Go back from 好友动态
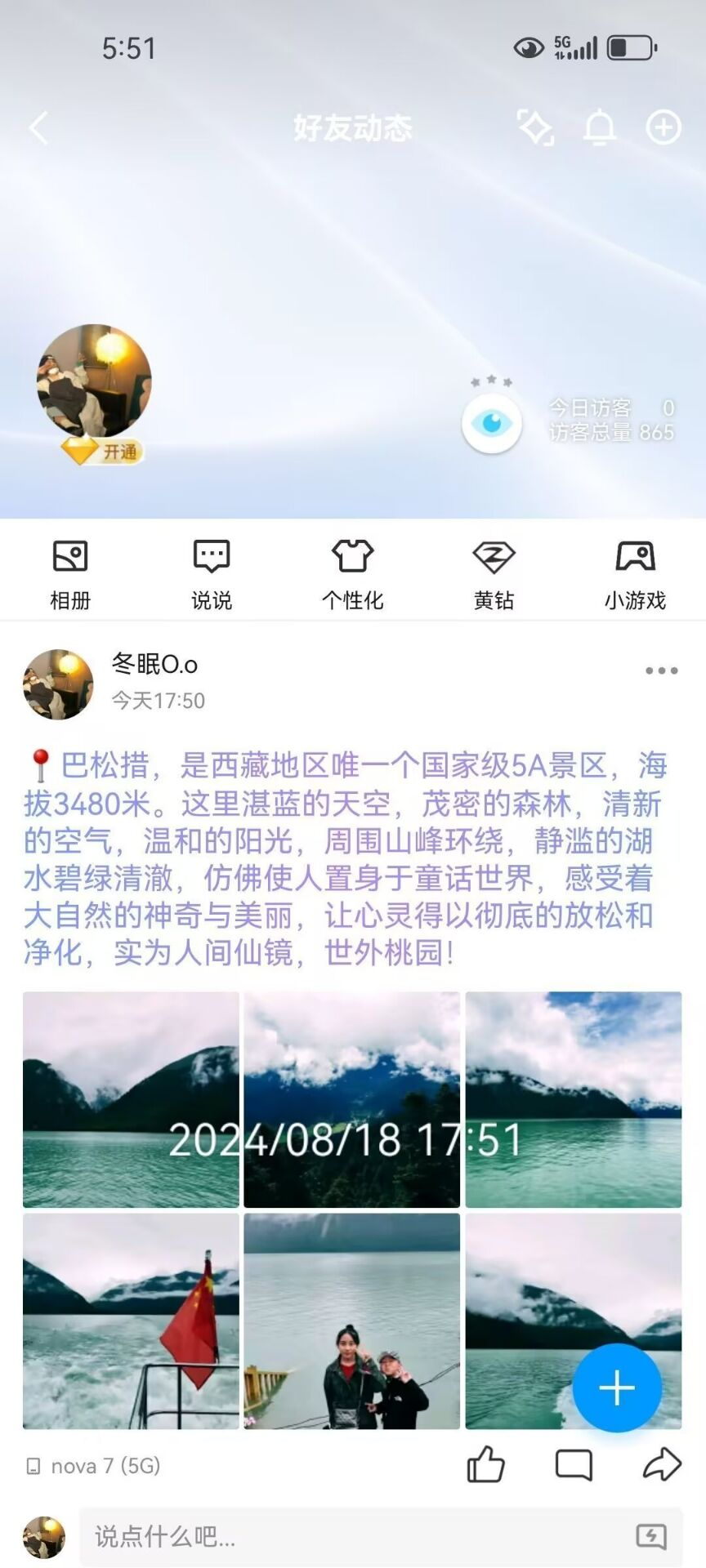This screenshot has height=1568, width=706. point(38,128)
